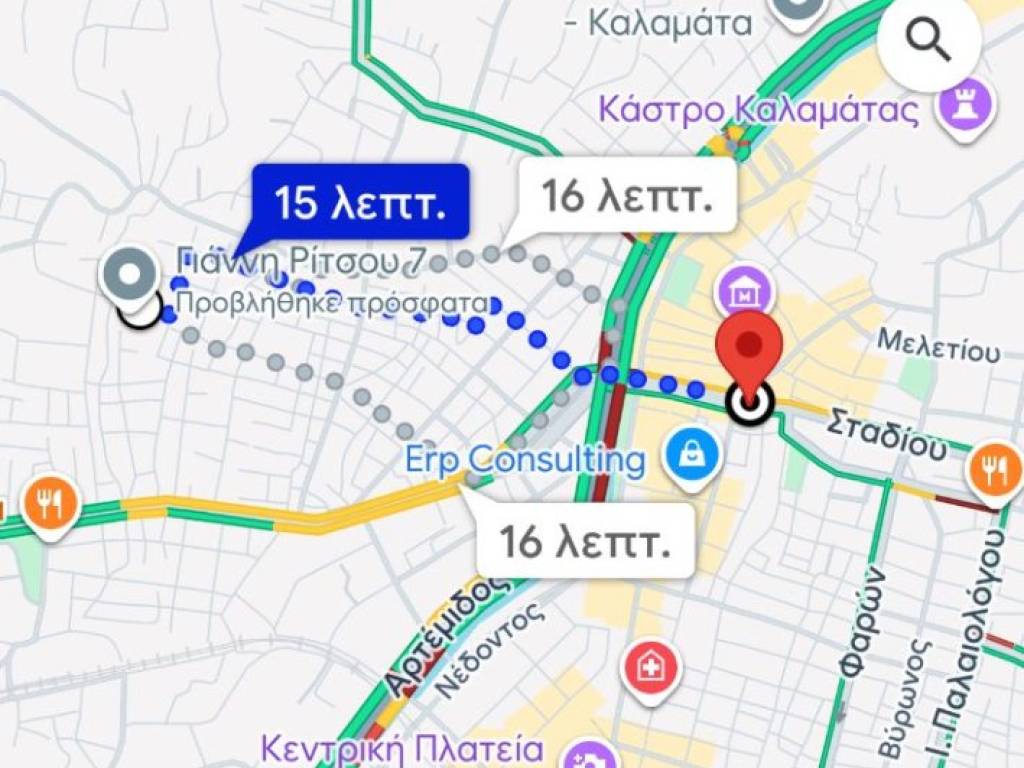Open the Erp Consulting shopping marker
The image size is (1024, 768).
click(x=691, y=459)
